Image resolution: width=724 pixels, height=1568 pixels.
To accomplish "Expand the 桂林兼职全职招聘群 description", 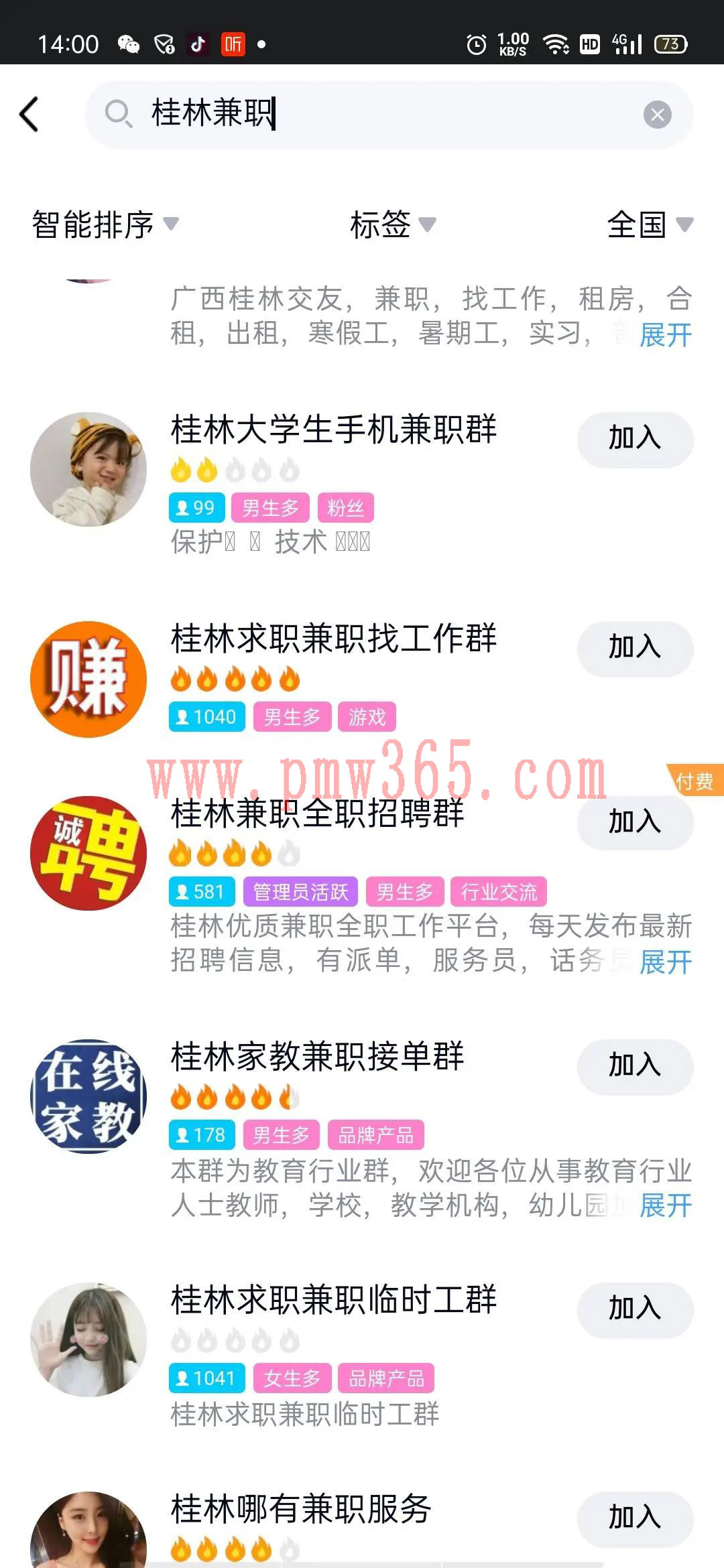I will (665, 962).
